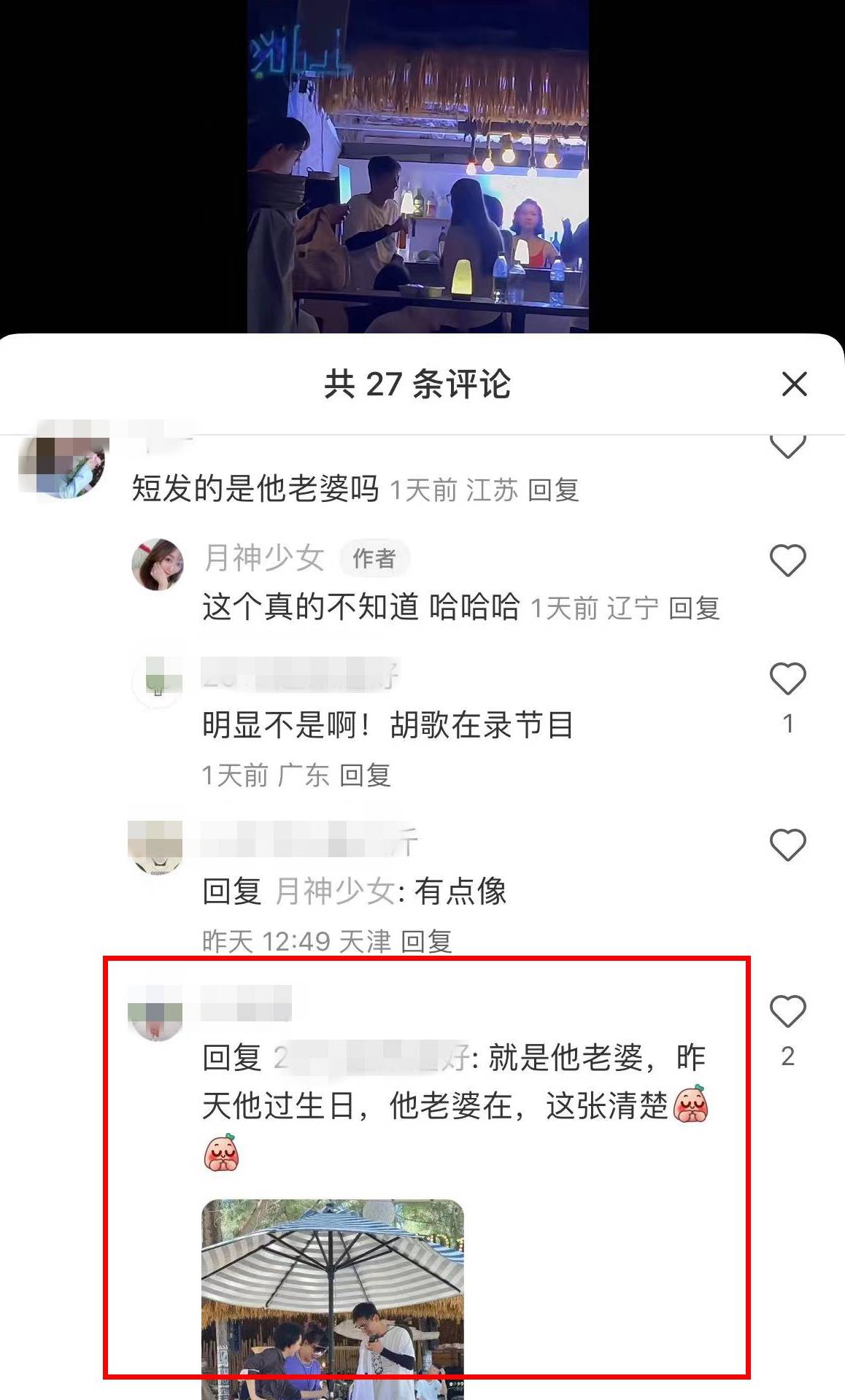
Task: Reply to comment 短发的是他老婆吗
Action: click(x=553, y=490)
